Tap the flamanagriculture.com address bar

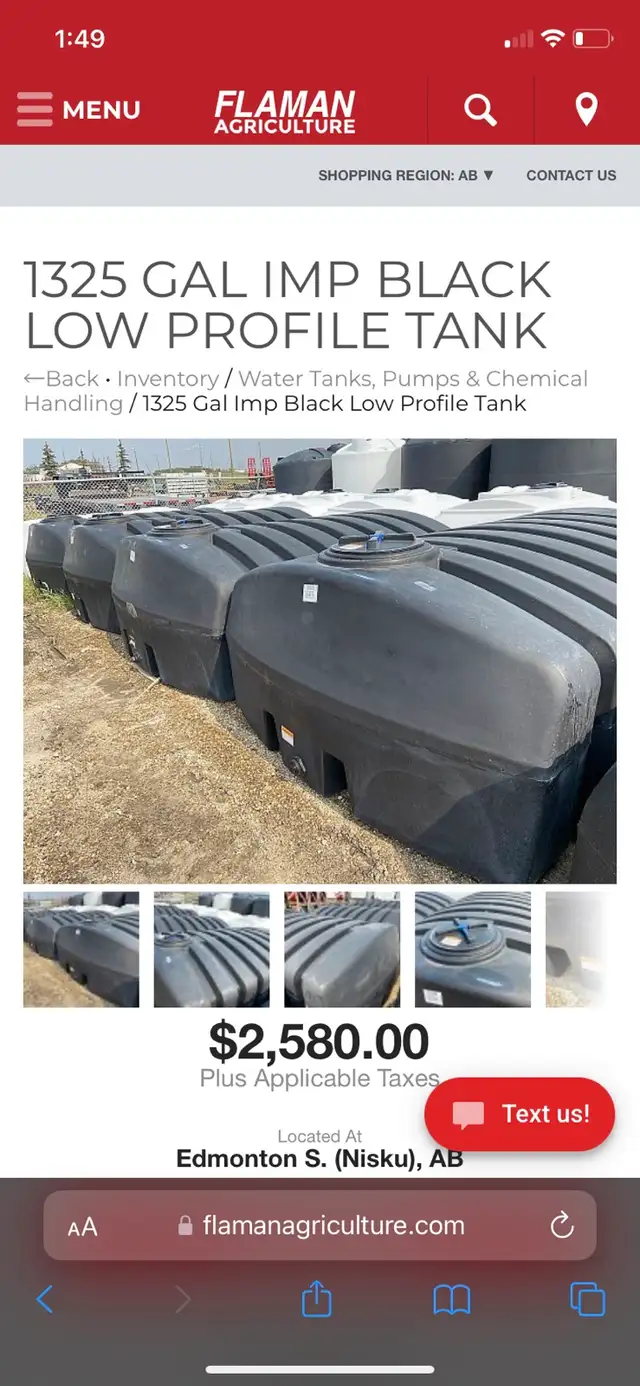320,1225
